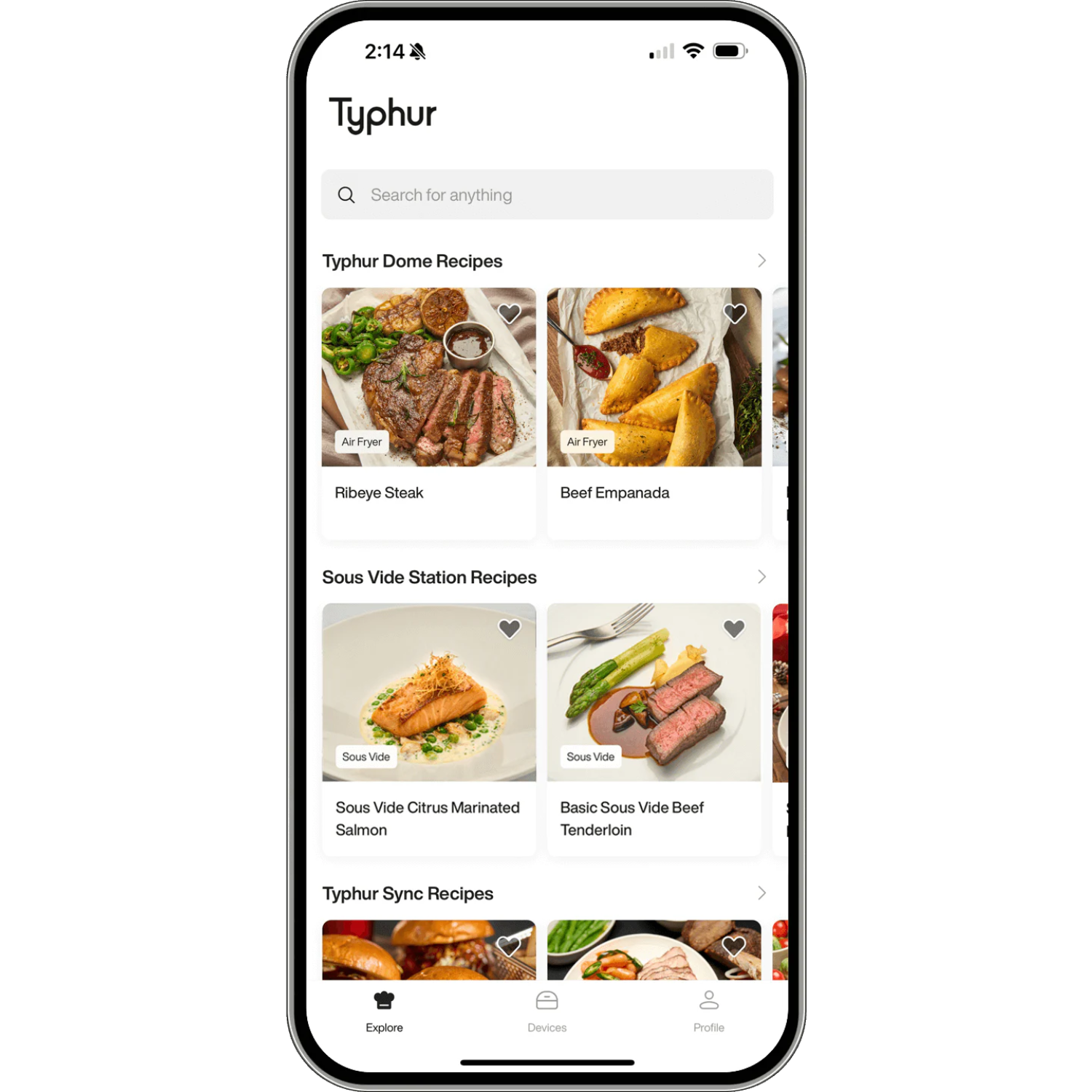Expand the Typhur Sync Recipes section

click(x=761, y=893)
